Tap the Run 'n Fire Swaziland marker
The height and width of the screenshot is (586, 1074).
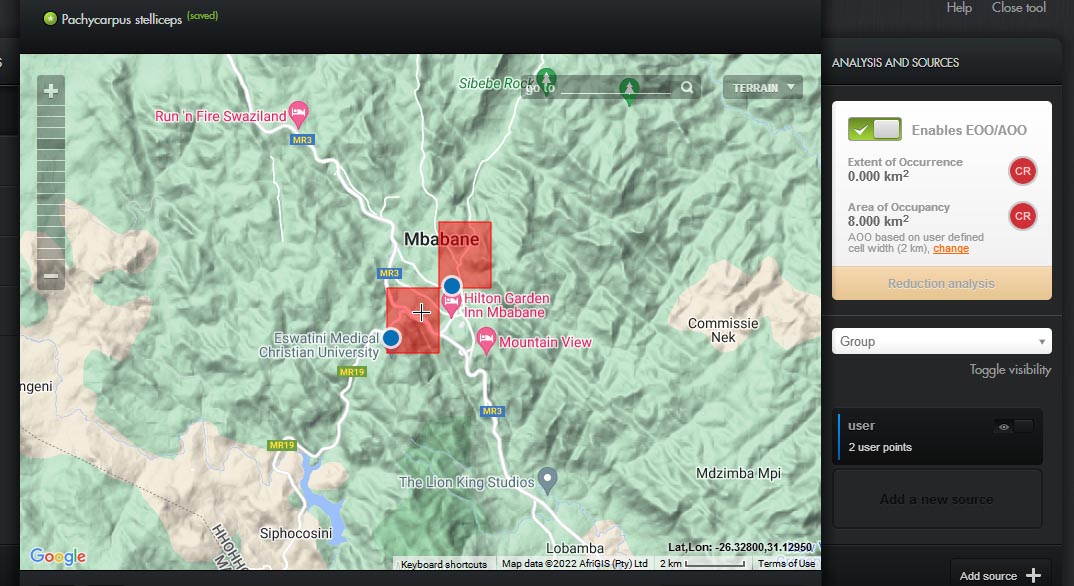point(297,111)
